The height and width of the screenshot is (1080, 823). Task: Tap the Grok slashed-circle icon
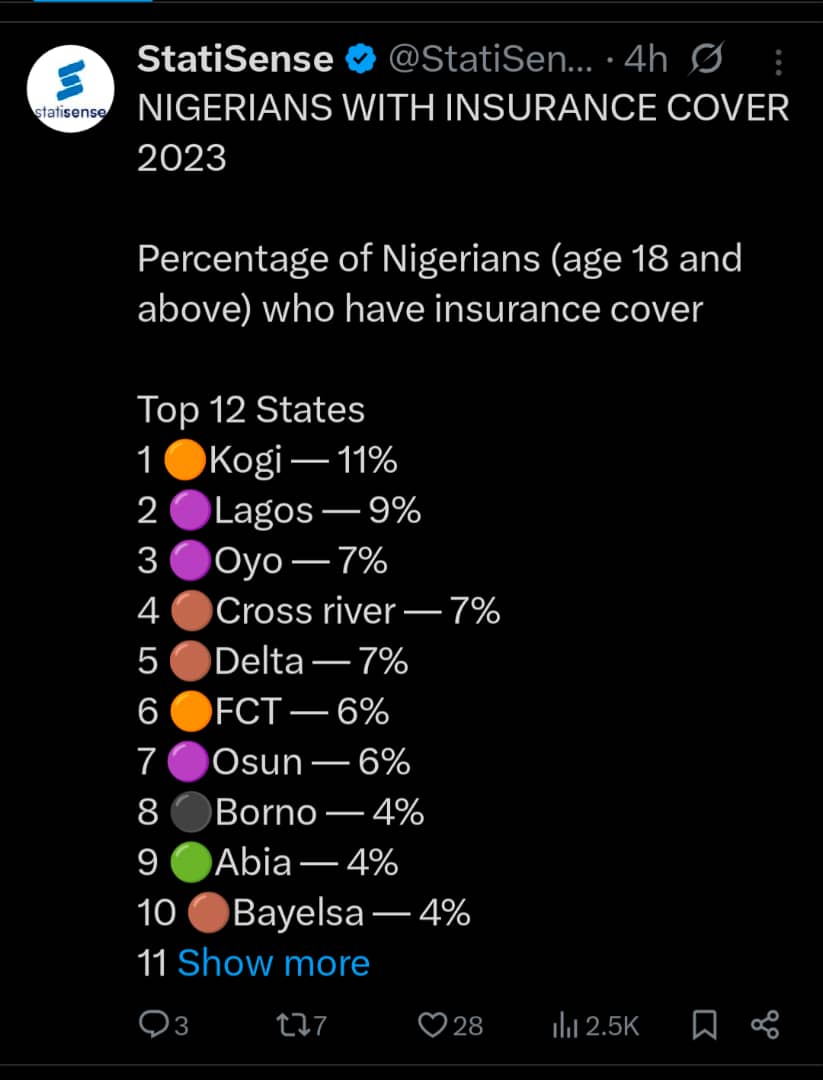coord(706,61)
